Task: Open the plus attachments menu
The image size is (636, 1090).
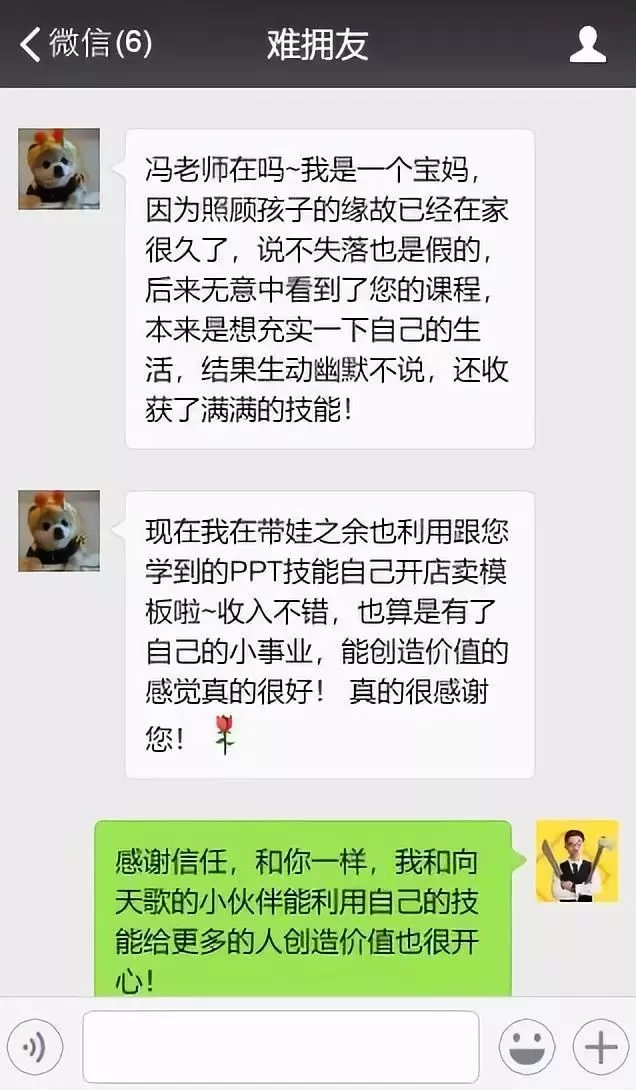Action: pyautogui.click(x=600, y=1047)
